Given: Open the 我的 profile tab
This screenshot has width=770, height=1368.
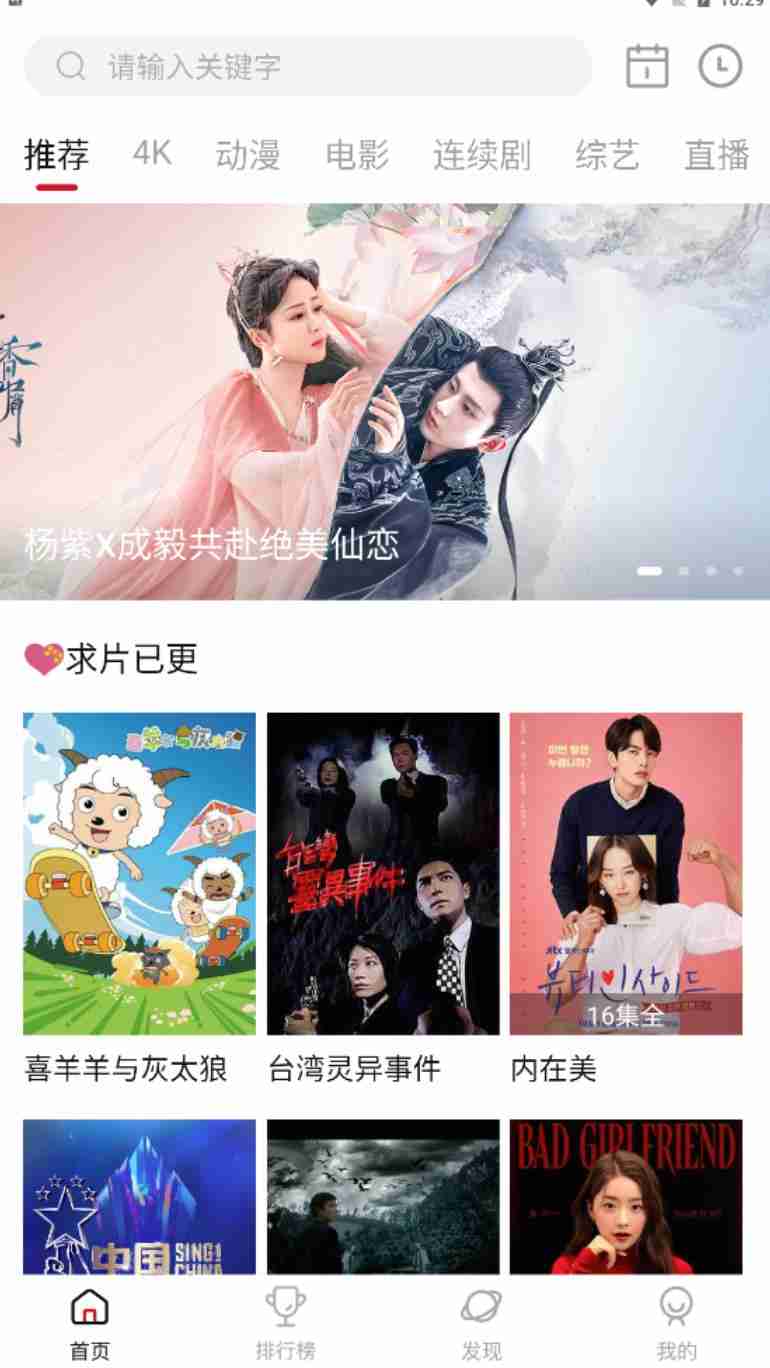Looking at the screenshot, I should (677, 1323).
